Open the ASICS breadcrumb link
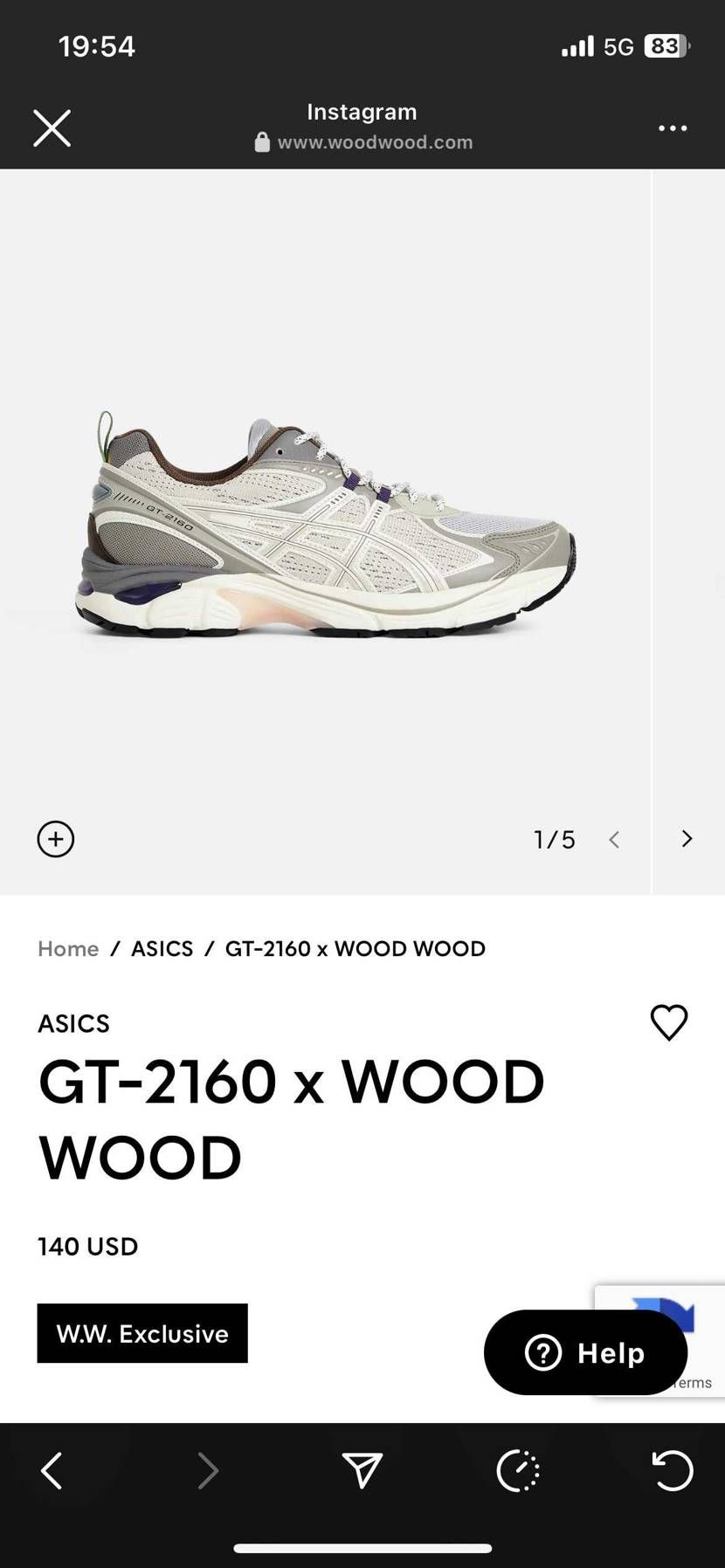Screen dimensions: 725x1568 [162, 949]
